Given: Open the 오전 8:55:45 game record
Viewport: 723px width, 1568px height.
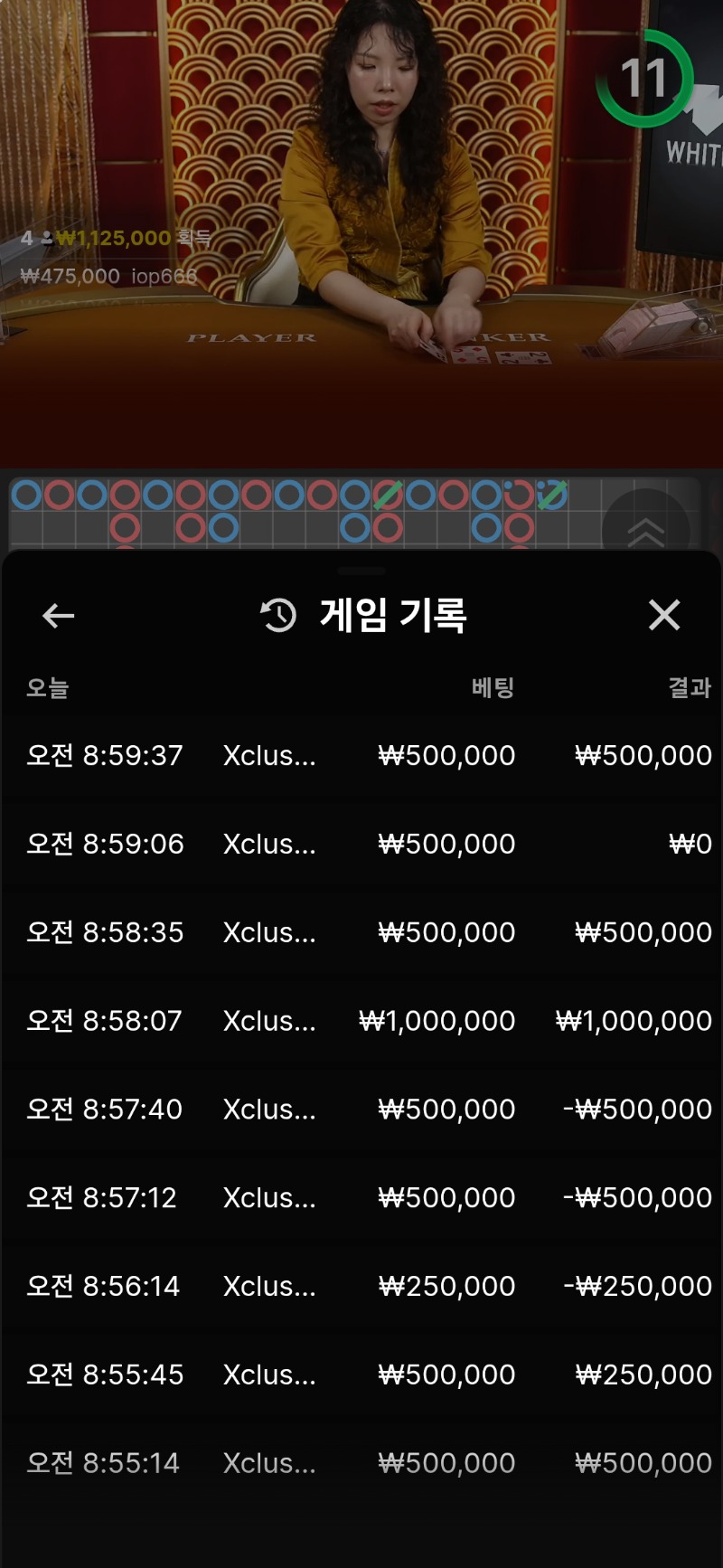Looking at the screenshot, I should 361,1374.
